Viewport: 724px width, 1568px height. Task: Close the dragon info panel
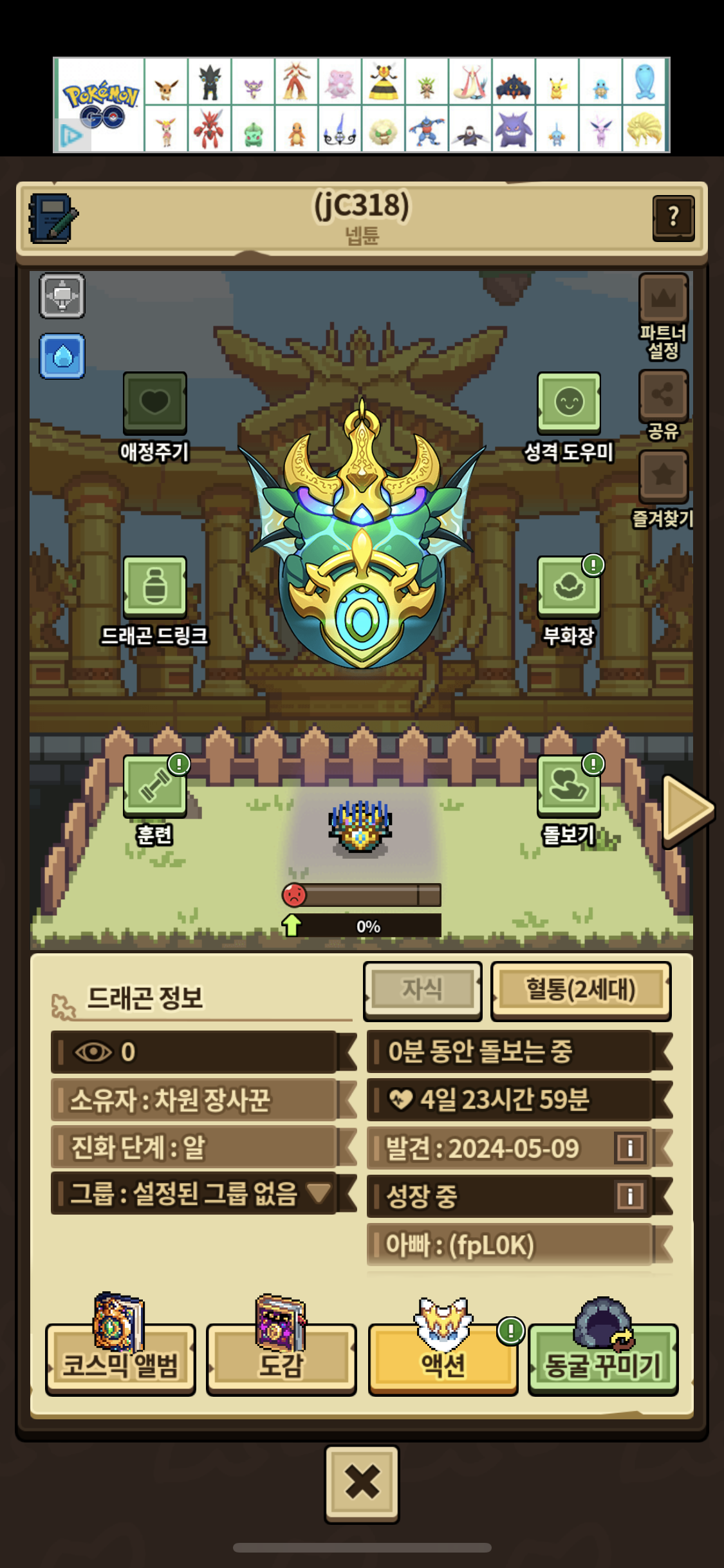pyautogui.click(x=362, y=1482)
